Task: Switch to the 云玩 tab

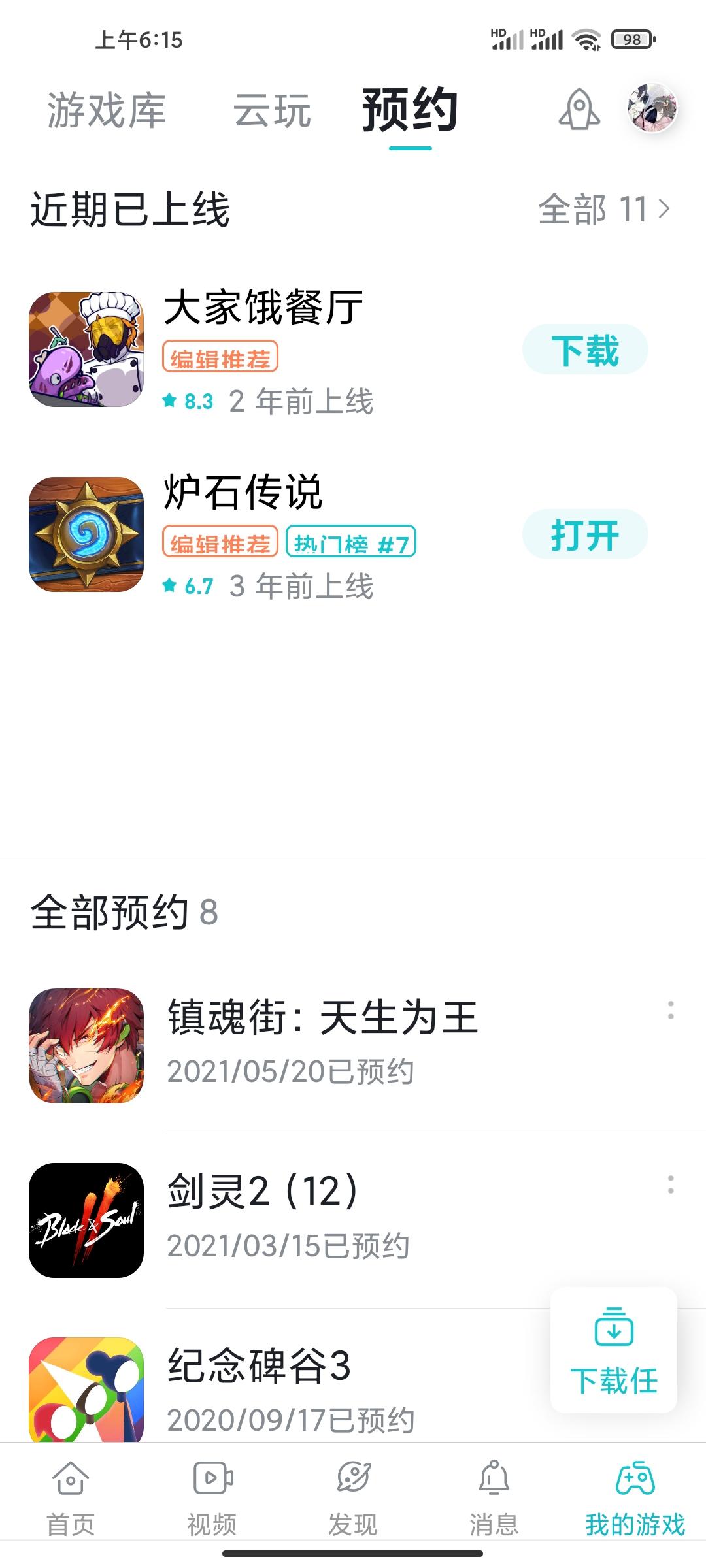Action: tap(273, 112)
